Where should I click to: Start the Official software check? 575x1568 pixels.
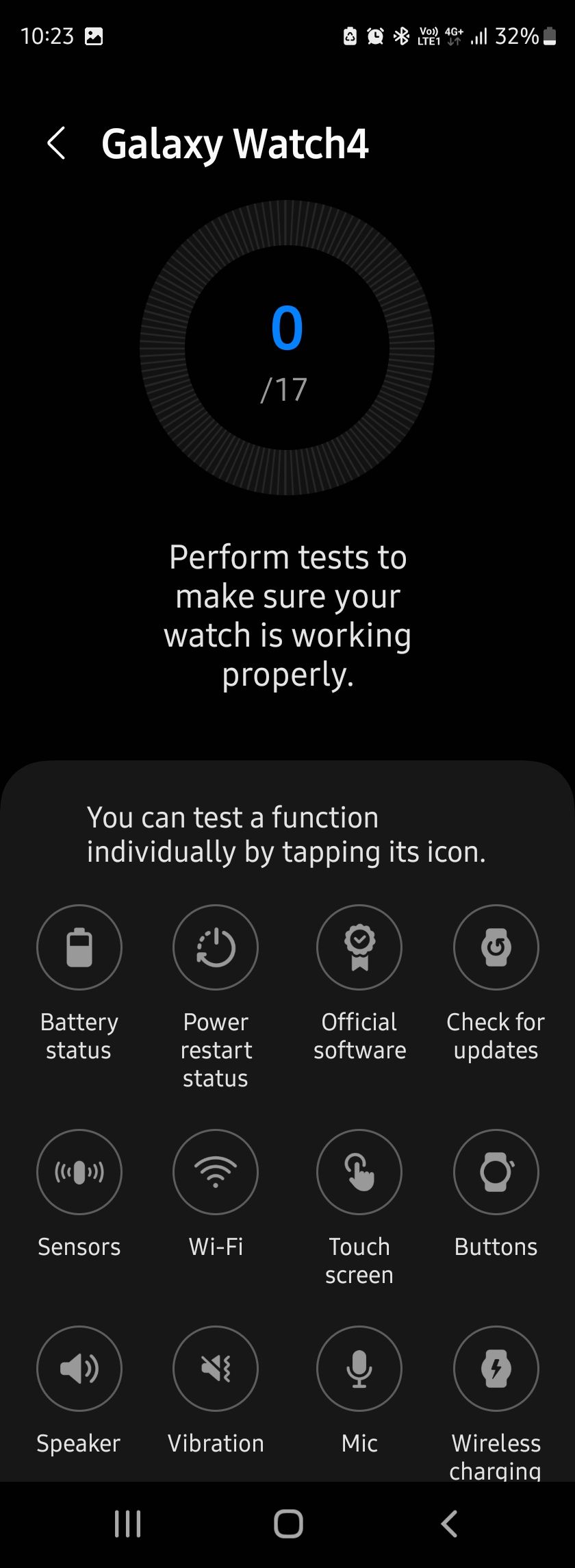[x=359, y=947]
